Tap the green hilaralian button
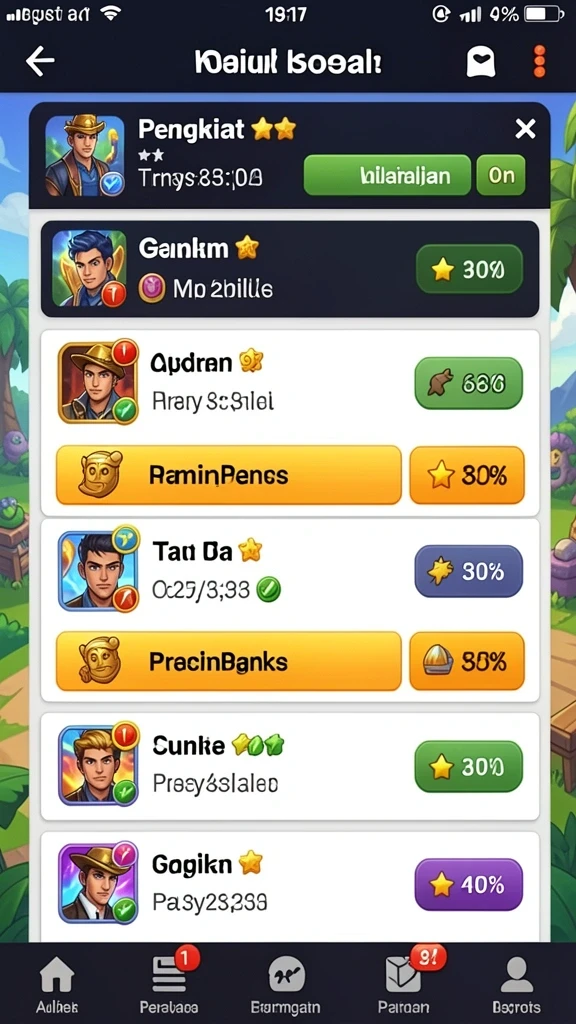 [387, 175]
